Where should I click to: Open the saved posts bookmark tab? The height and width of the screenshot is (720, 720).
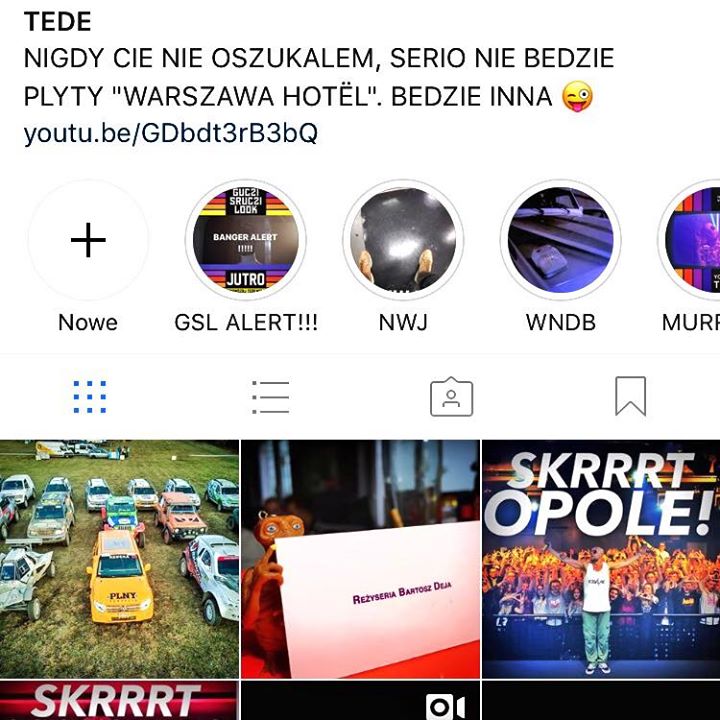pos(630,397)
